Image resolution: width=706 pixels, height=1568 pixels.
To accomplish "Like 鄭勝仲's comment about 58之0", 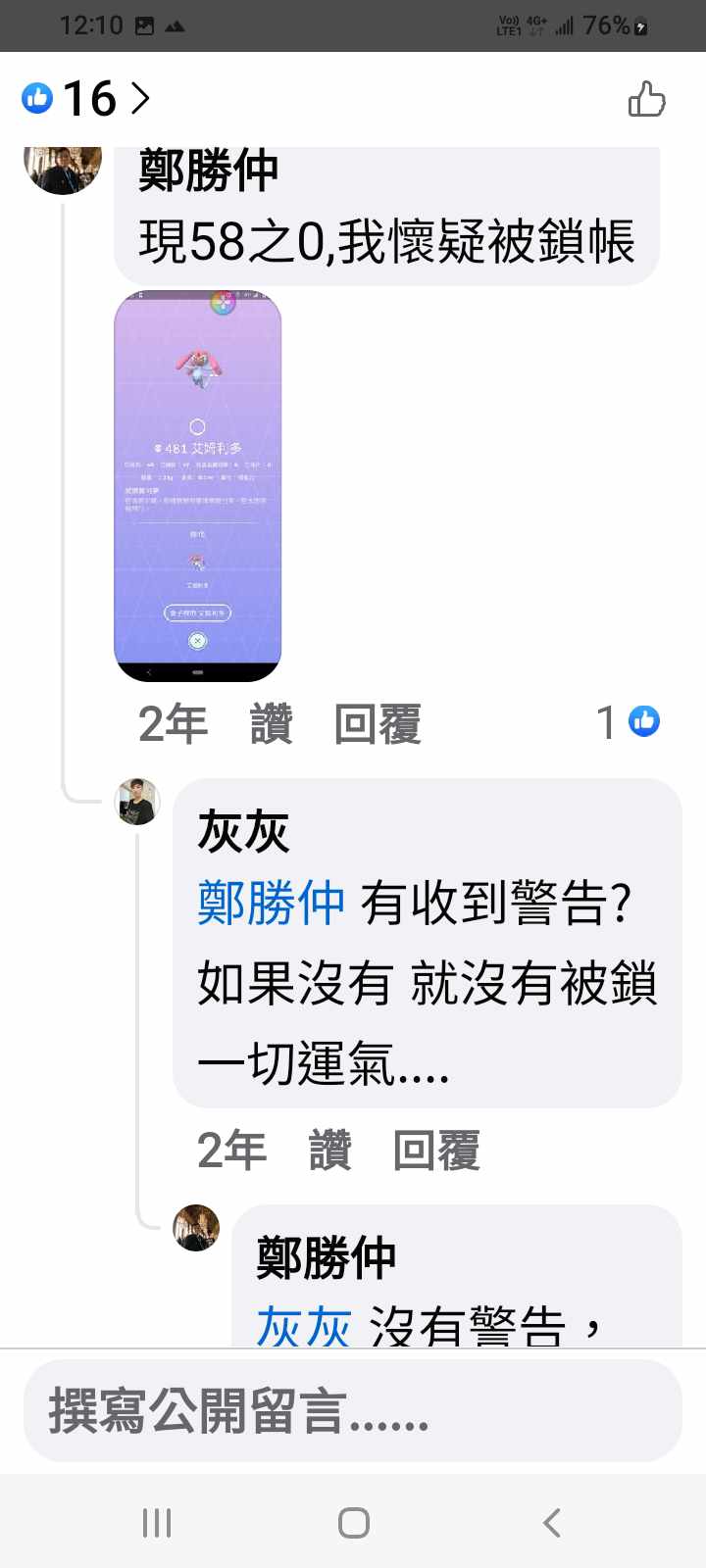I will pos(272,724).
